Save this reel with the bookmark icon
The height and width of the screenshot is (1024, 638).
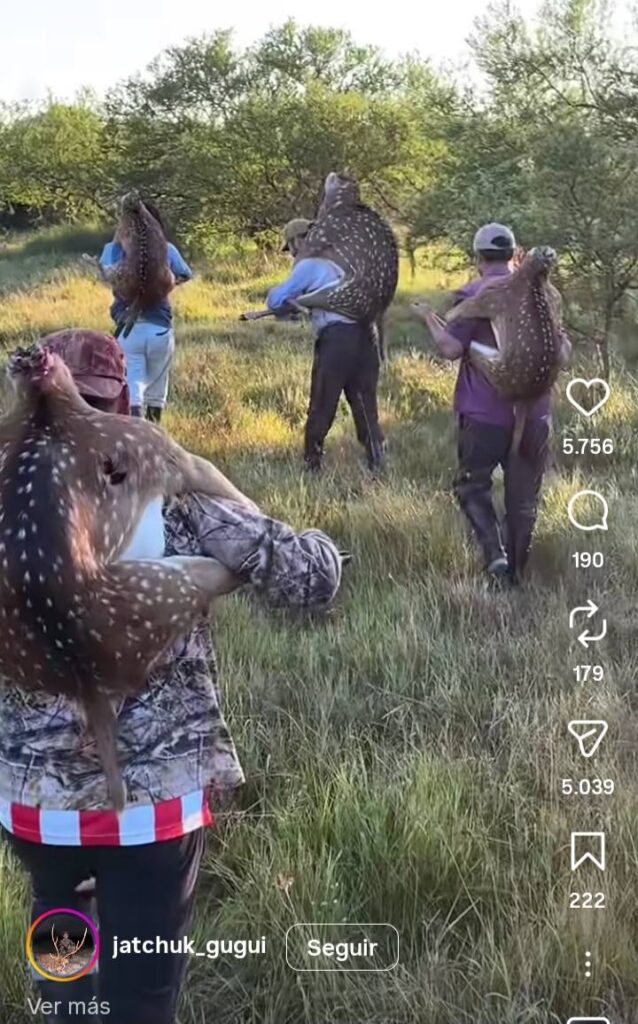pos(587,851)
